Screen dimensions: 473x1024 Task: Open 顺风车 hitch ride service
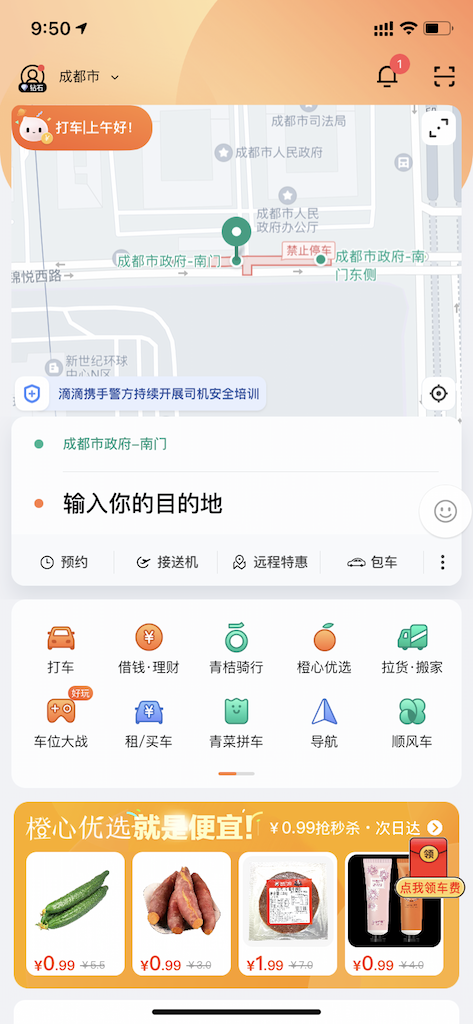(x=412, y=724)
